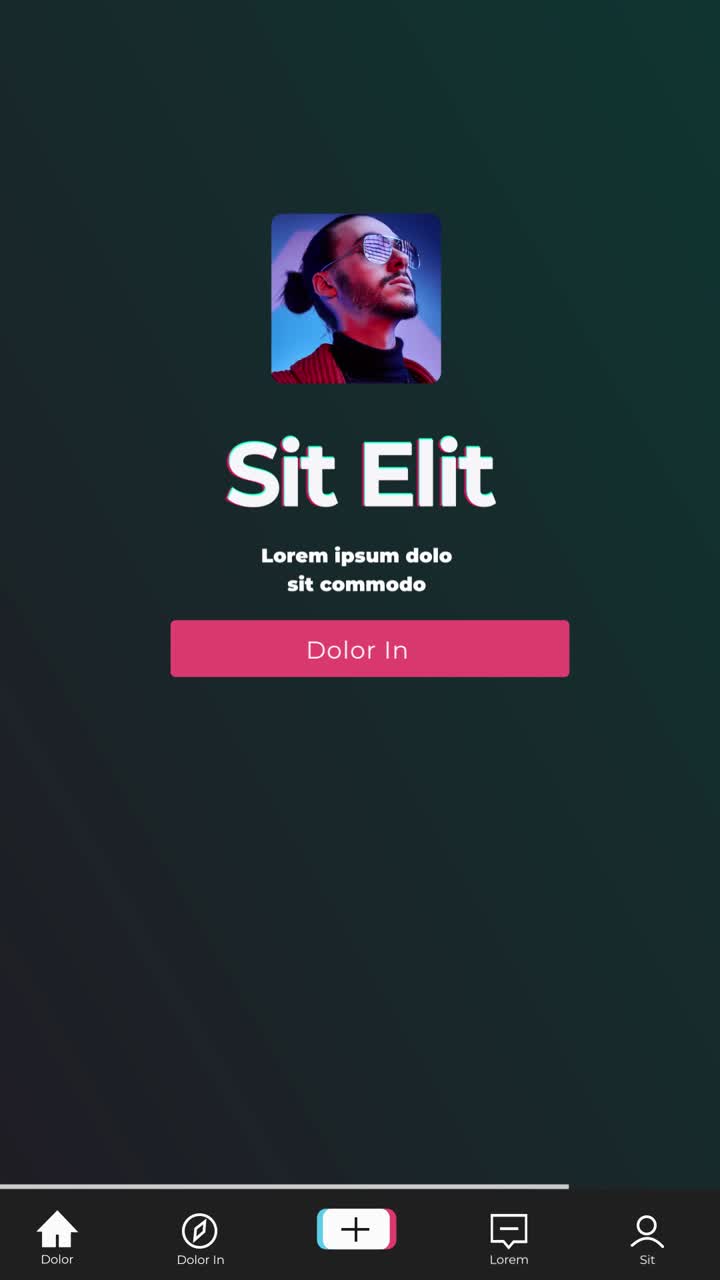This screenshot has height=1280, width=720.
Task: Switch to the Dolor In compass tab
Action: point(200,1238)
